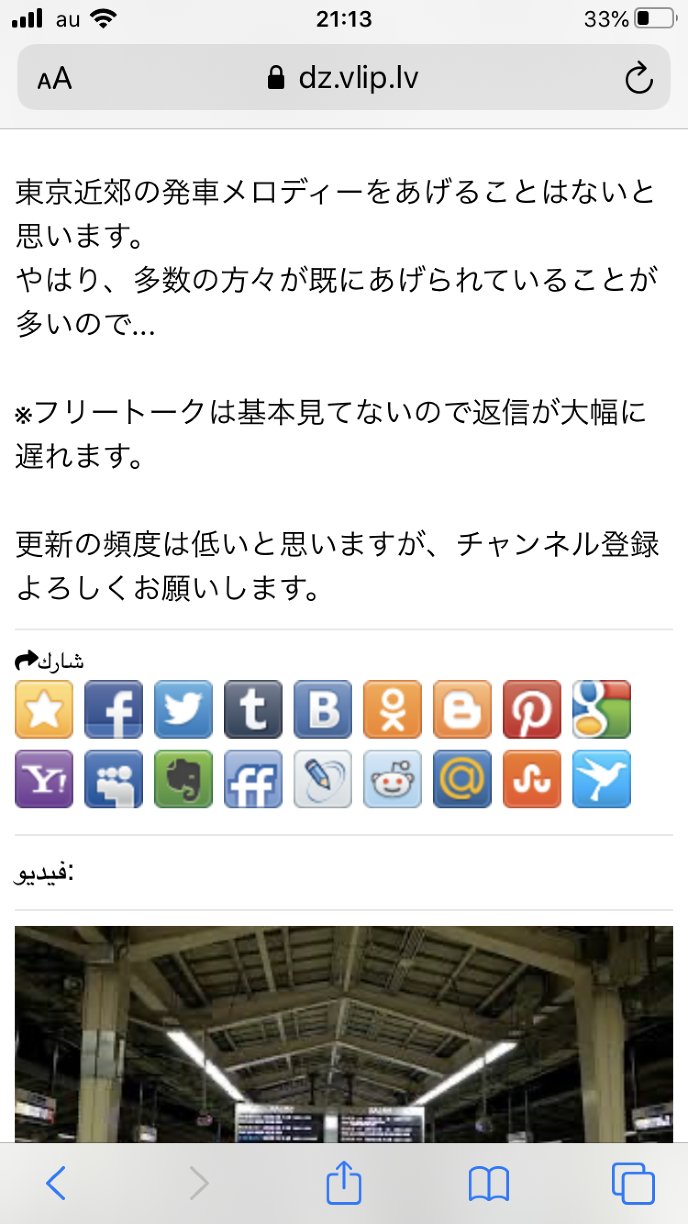Viewport: 688px width, 1224px height.
Task: Share on Twitter
Action: [x=183, y=710]
